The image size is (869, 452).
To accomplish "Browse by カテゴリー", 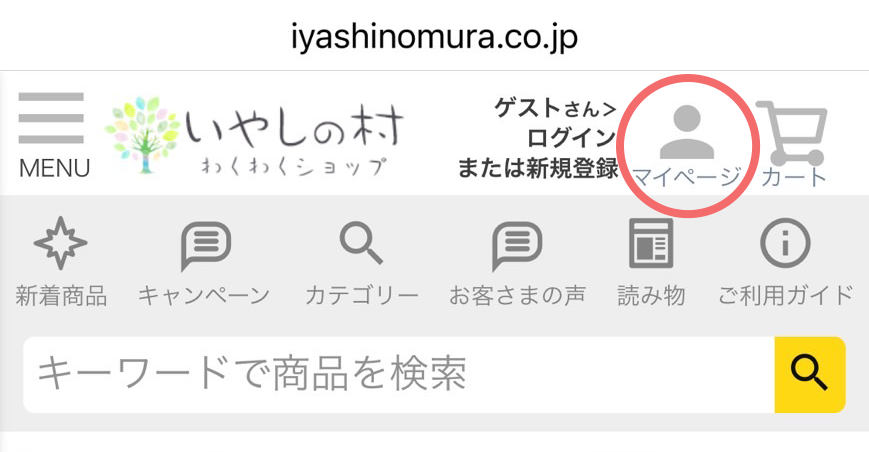I will coord(361,263).
